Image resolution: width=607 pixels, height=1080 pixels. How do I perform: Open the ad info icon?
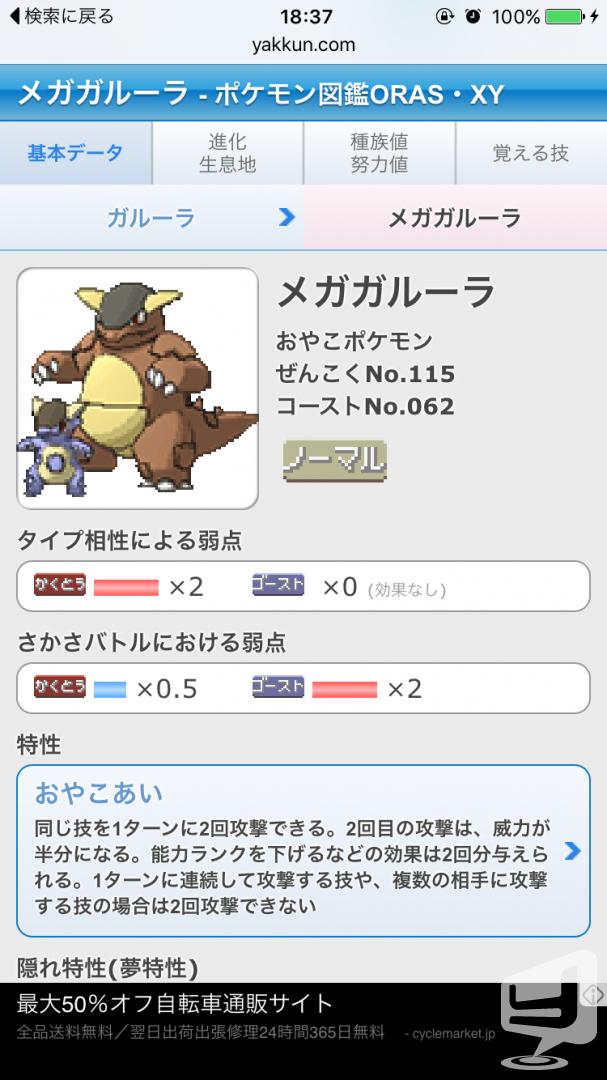pyautogui.click(x=593, y=995)
